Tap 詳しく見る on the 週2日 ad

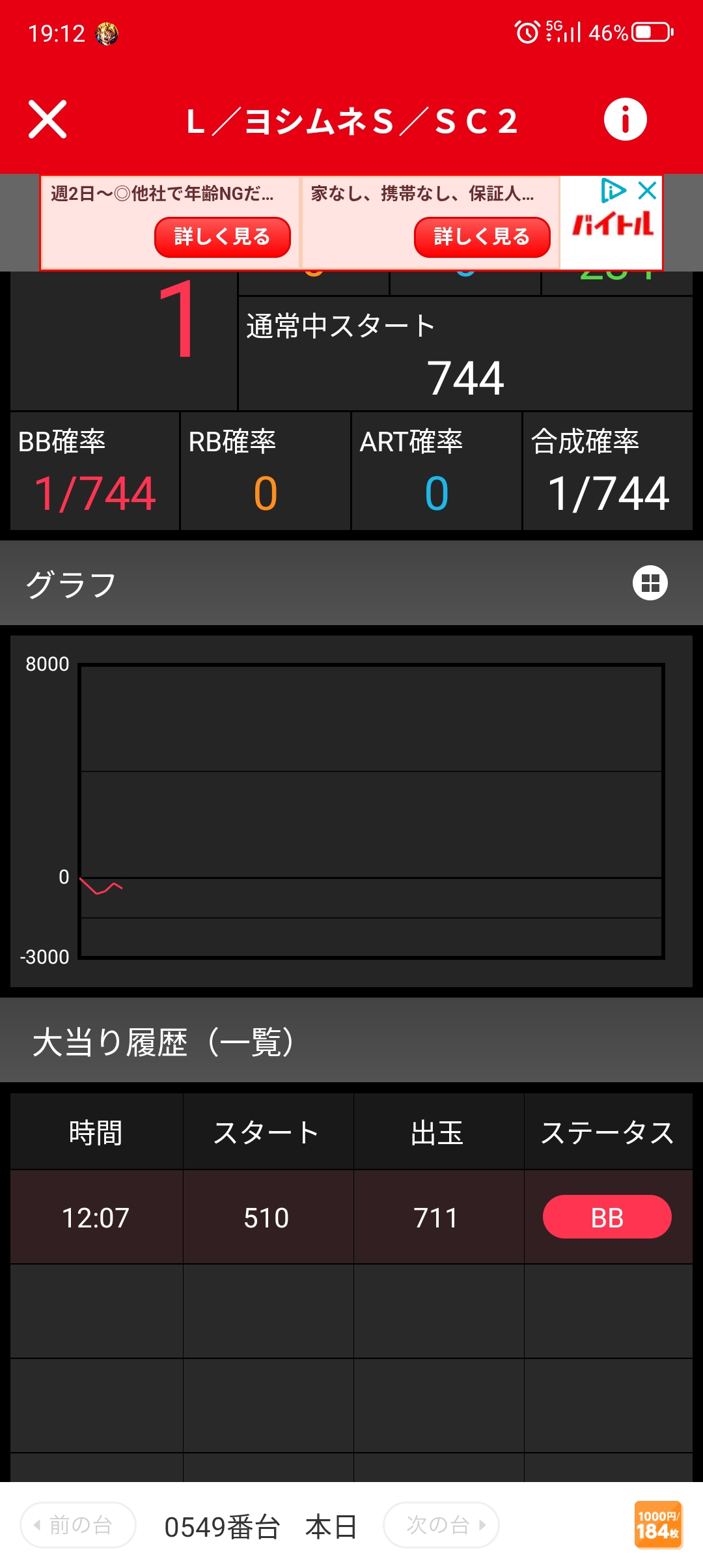222,236
